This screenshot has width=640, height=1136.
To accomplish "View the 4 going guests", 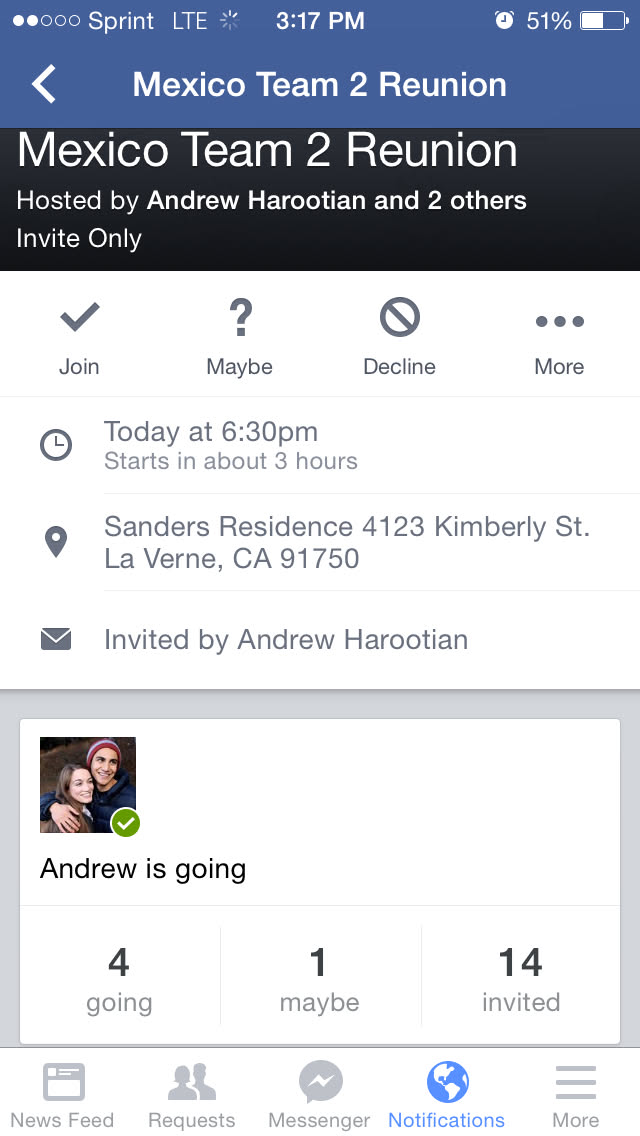I will (119, 978).
